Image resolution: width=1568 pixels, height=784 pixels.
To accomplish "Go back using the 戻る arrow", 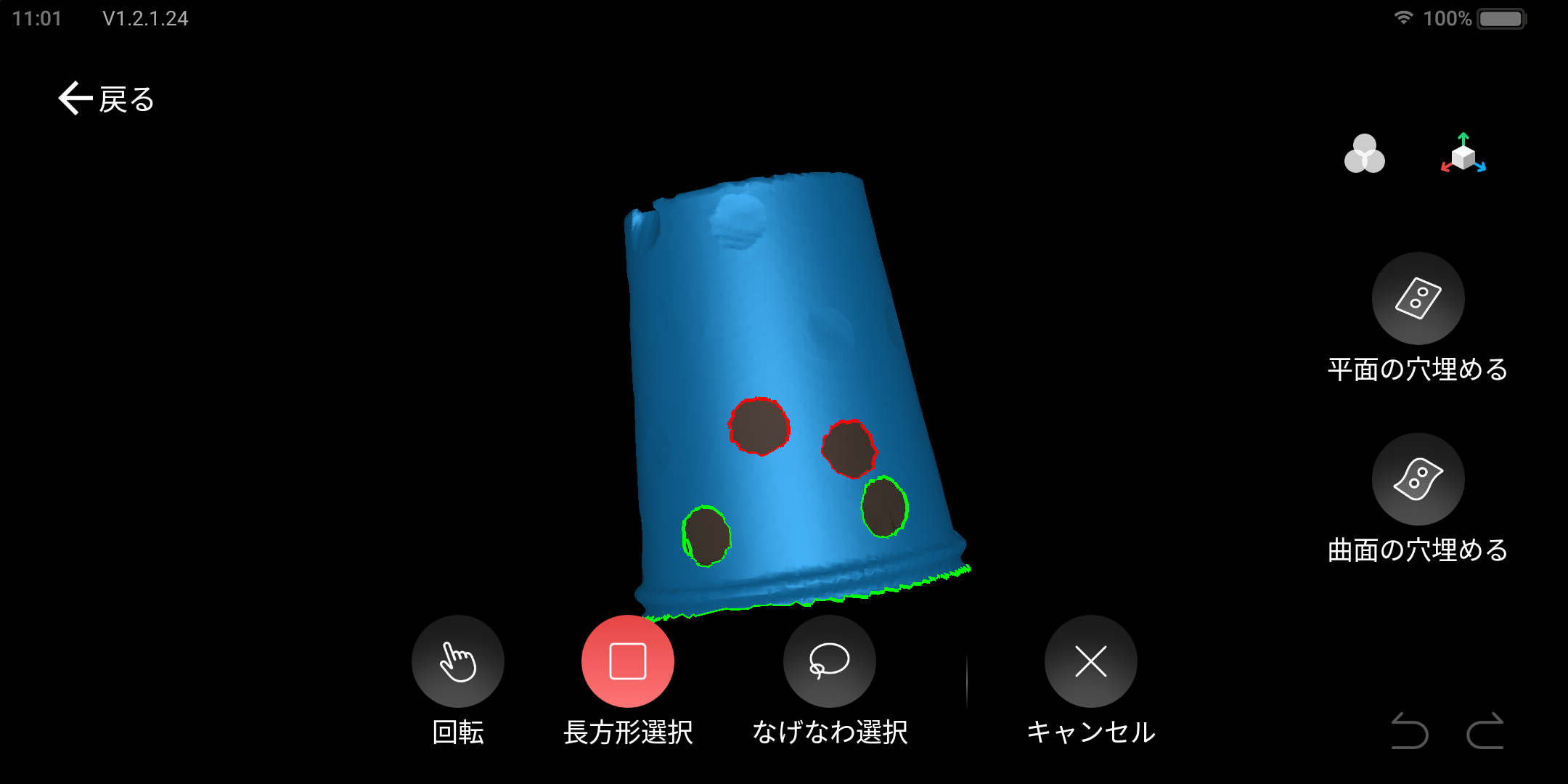I will (105, 99).
